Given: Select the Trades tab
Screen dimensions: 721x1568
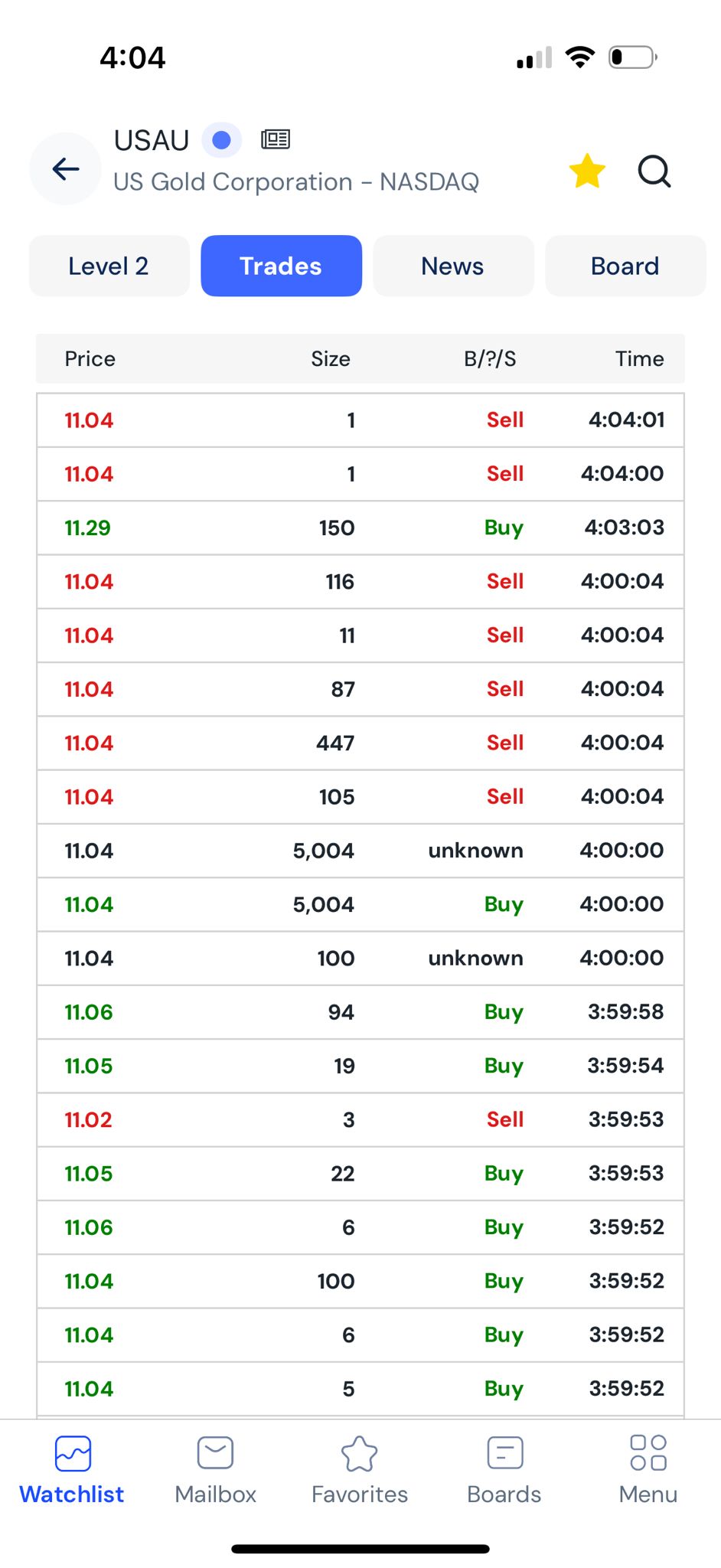Looking at the screenshot, I should [281, 266].
